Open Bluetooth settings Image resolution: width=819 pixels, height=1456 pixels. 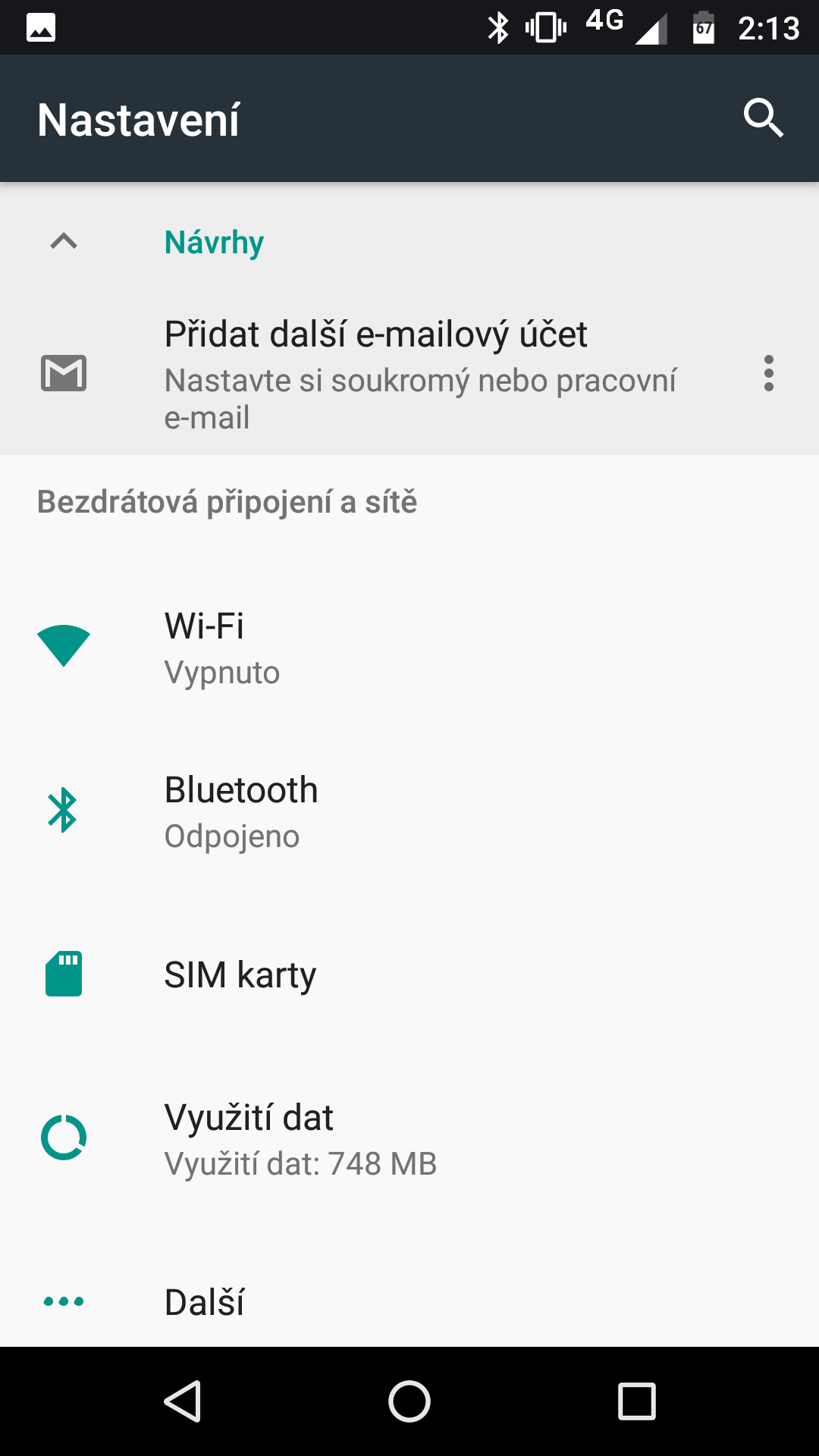click(409, 811)
